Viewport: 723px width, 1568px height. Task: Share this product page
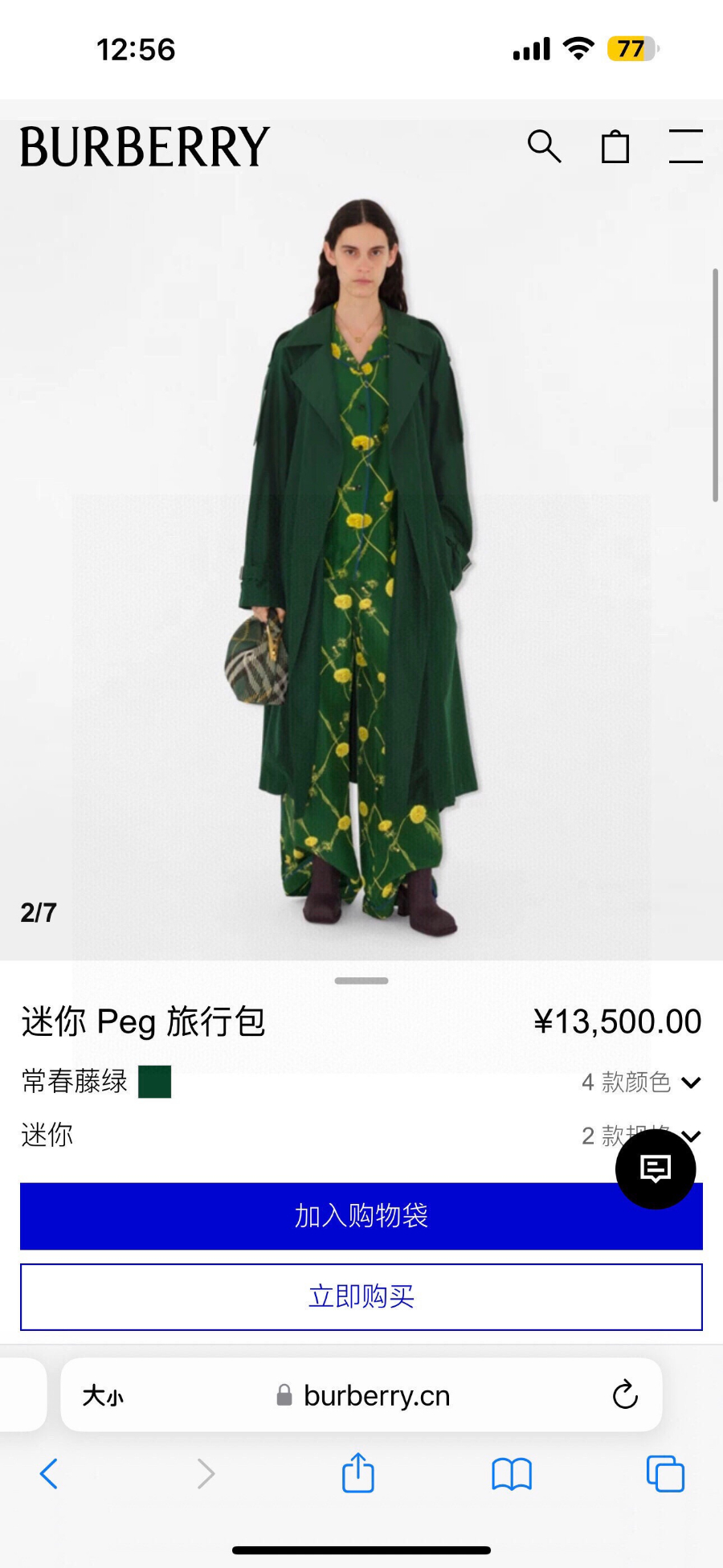(358, 1473)
